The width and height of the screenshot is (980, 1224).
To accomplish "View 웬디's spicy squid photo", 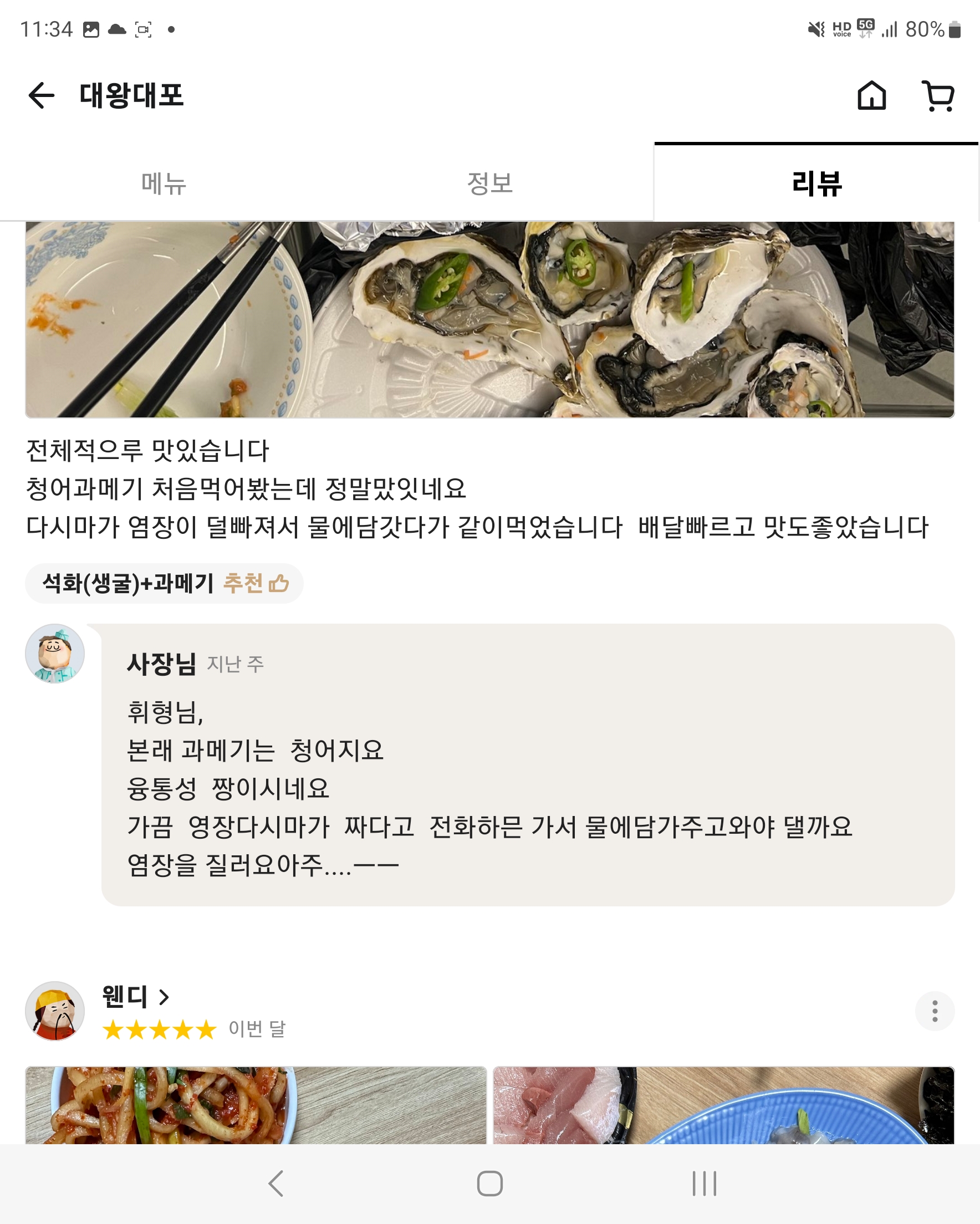I will 256,1104.
